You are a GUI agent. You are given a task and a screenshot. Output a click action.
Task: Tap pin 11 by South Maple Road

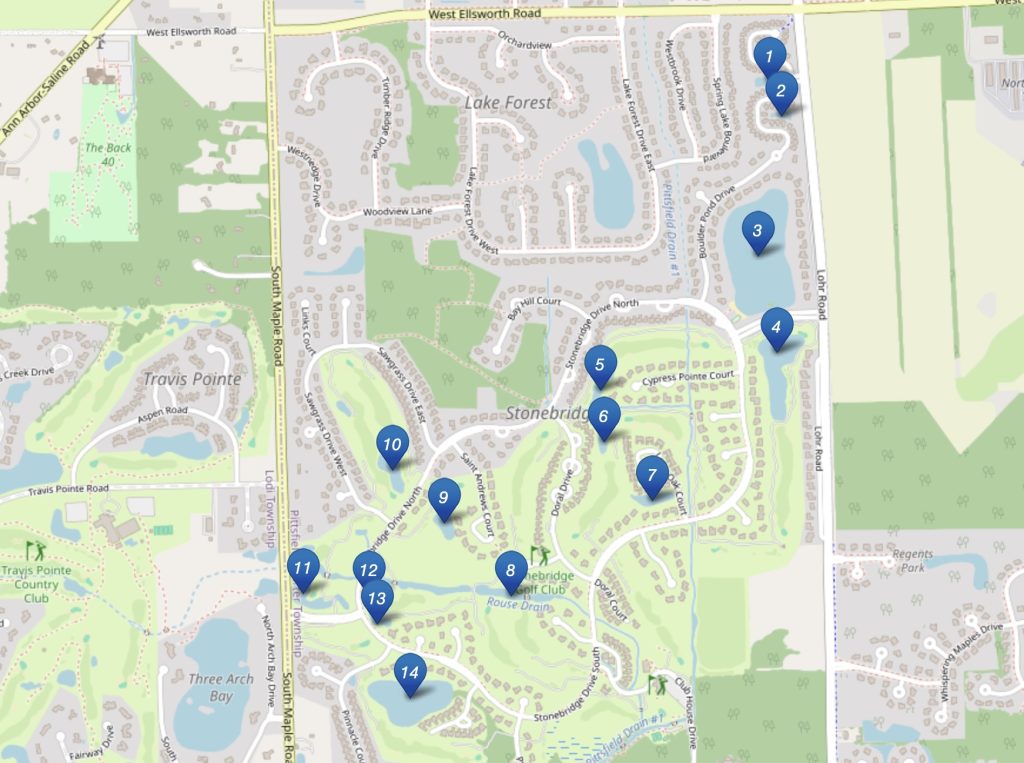303,568
